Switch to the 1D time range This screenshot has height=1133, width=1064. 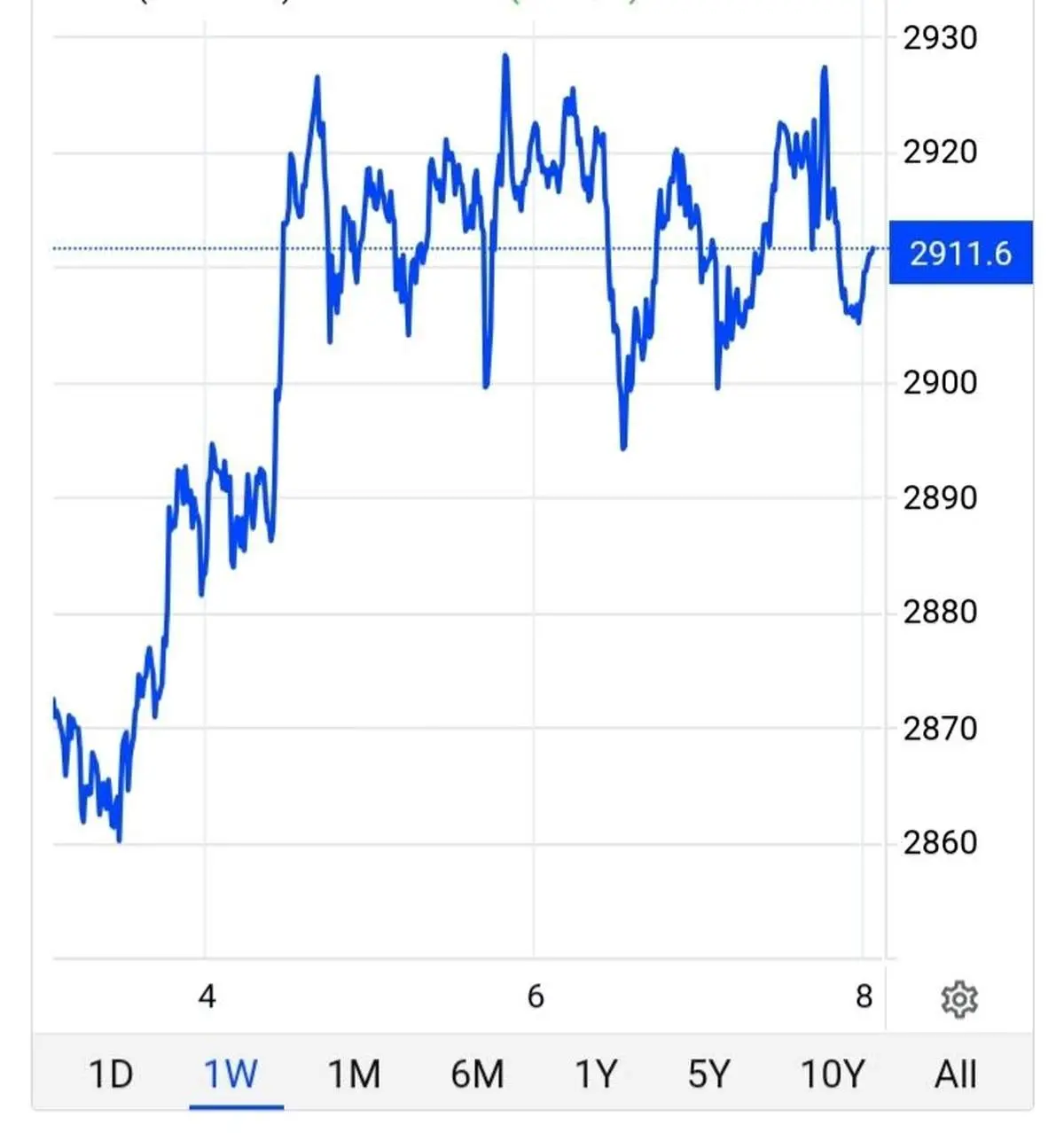click(x=111, y=1074)
